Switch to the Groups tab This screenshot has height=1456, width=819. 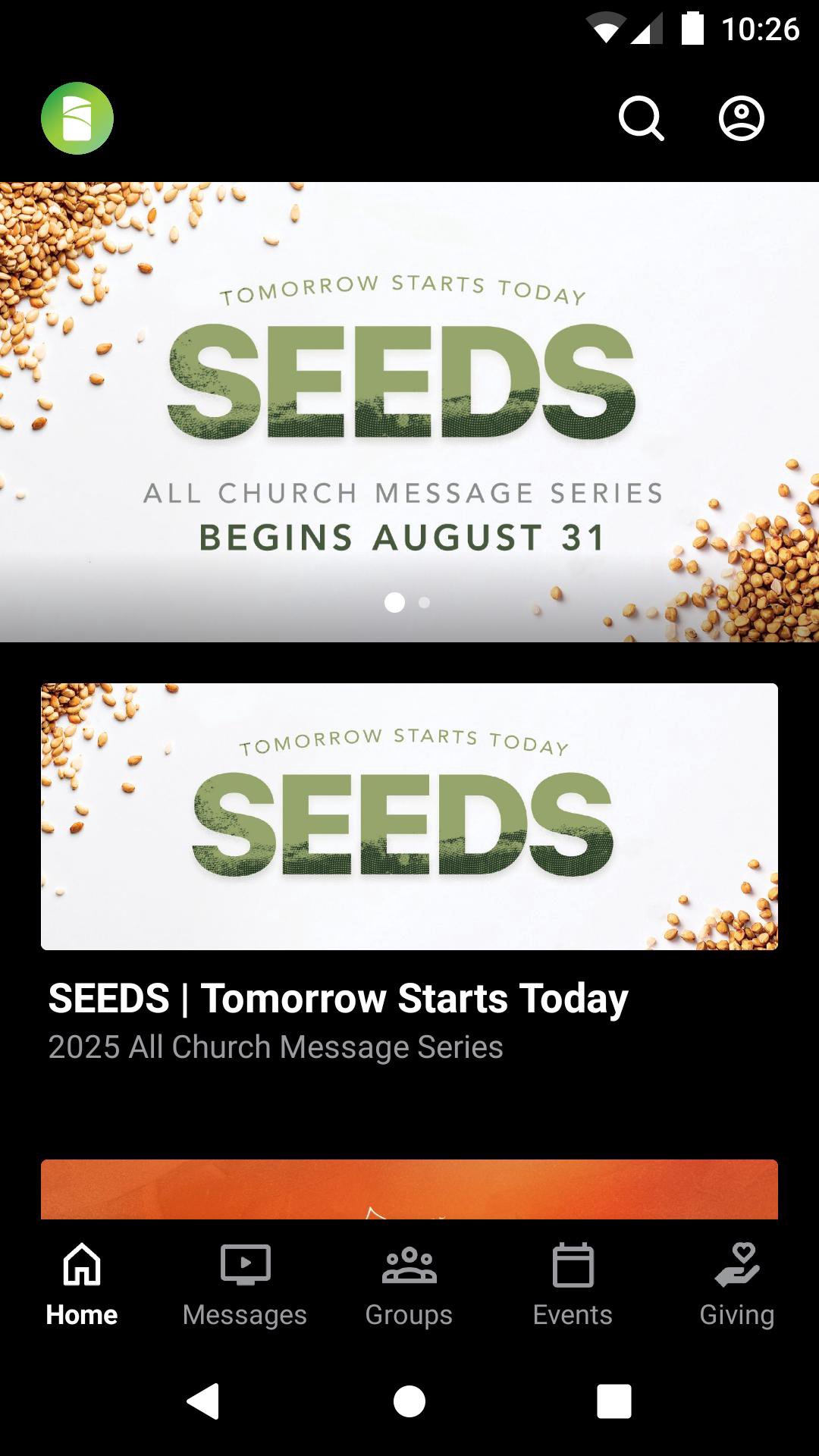click(409, 1283)
